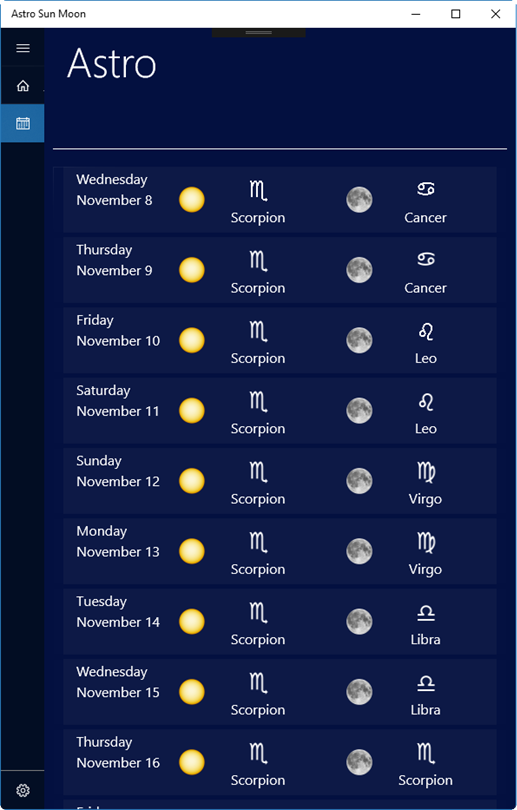Open the Wednesday November 8 entry
517x810 pixels.
point(280,199)
